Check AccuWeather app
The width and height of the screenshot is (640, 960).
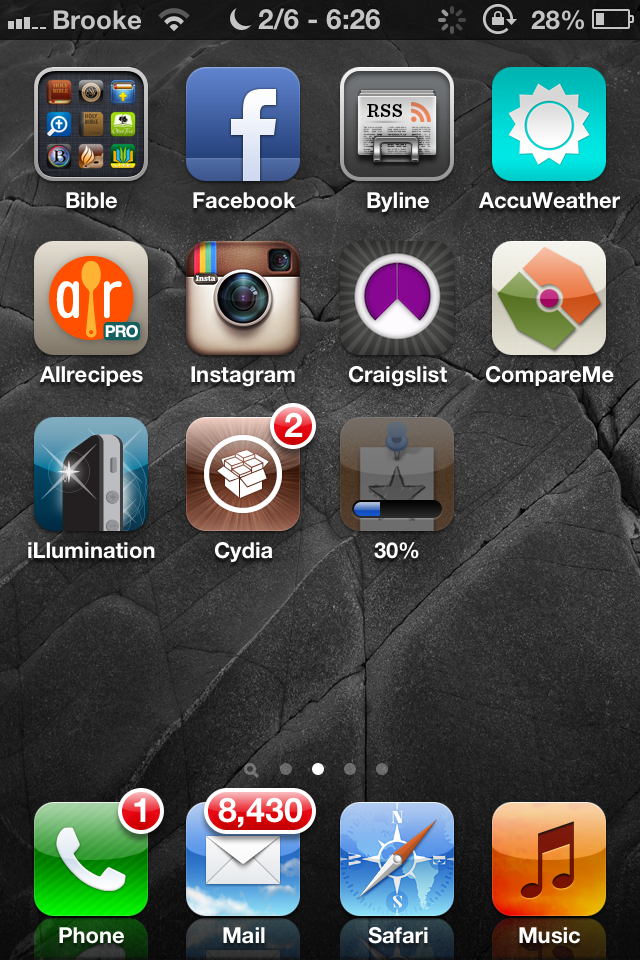tap(549, 124)
